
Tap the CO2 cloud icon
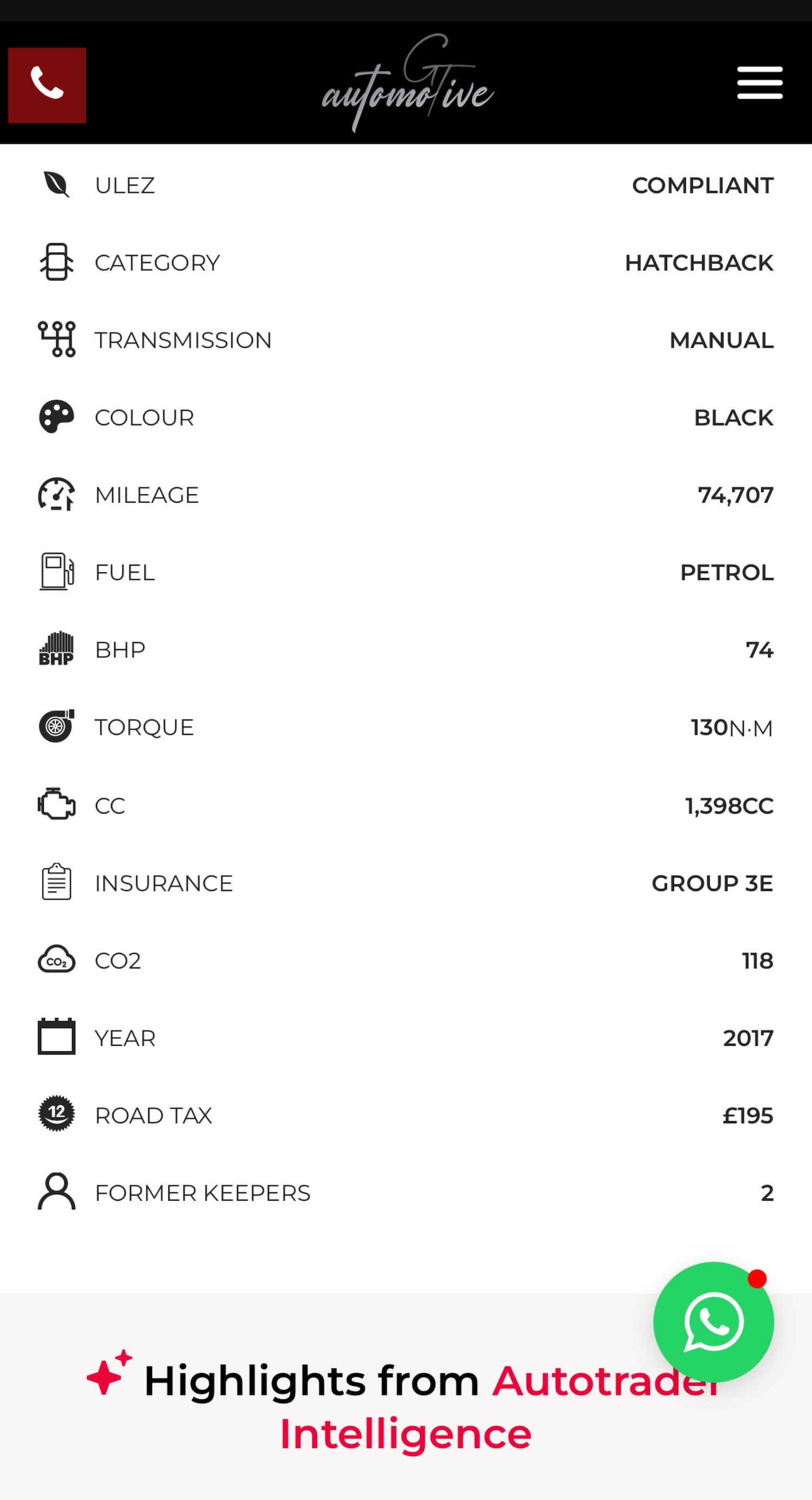tap(56, 960)
